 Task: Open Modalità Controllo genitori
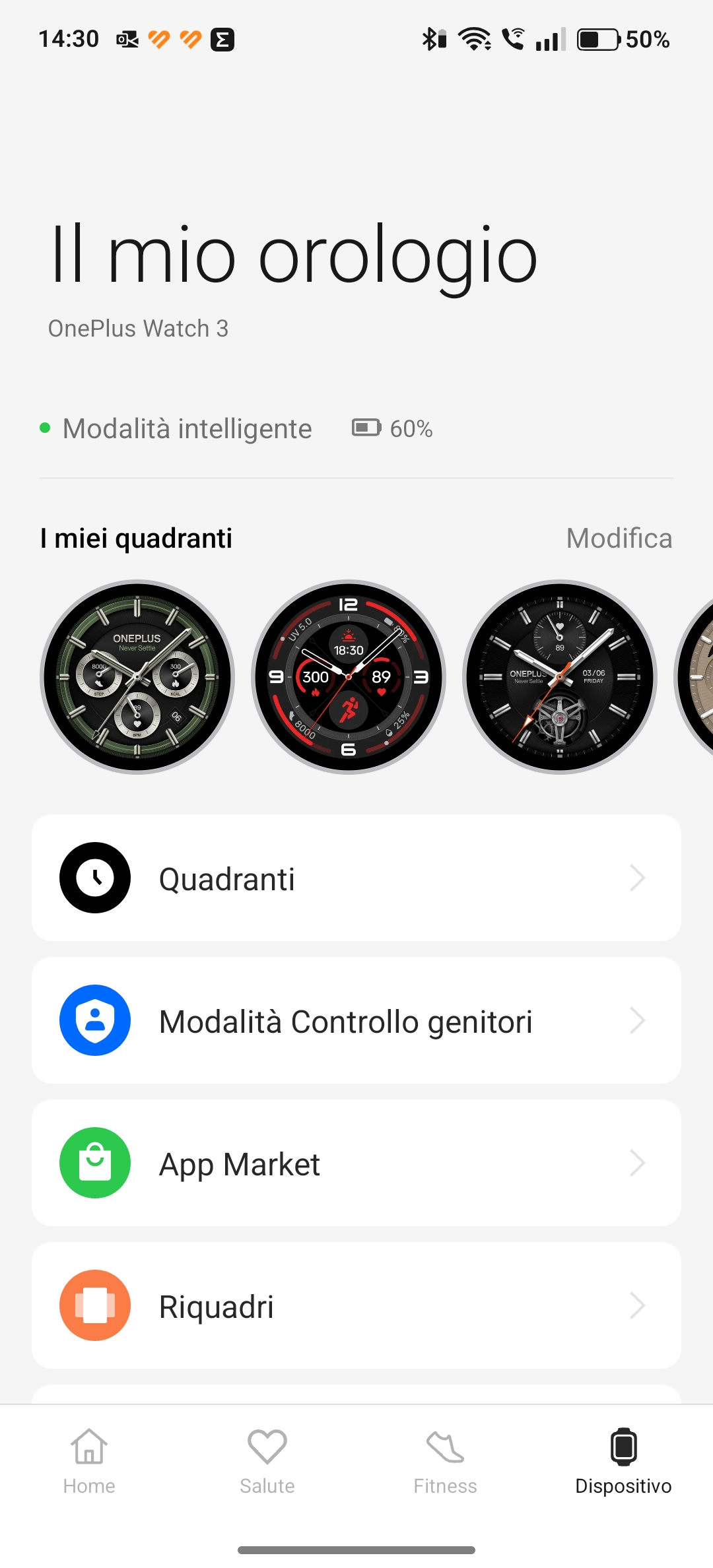tap(356, 1020)
